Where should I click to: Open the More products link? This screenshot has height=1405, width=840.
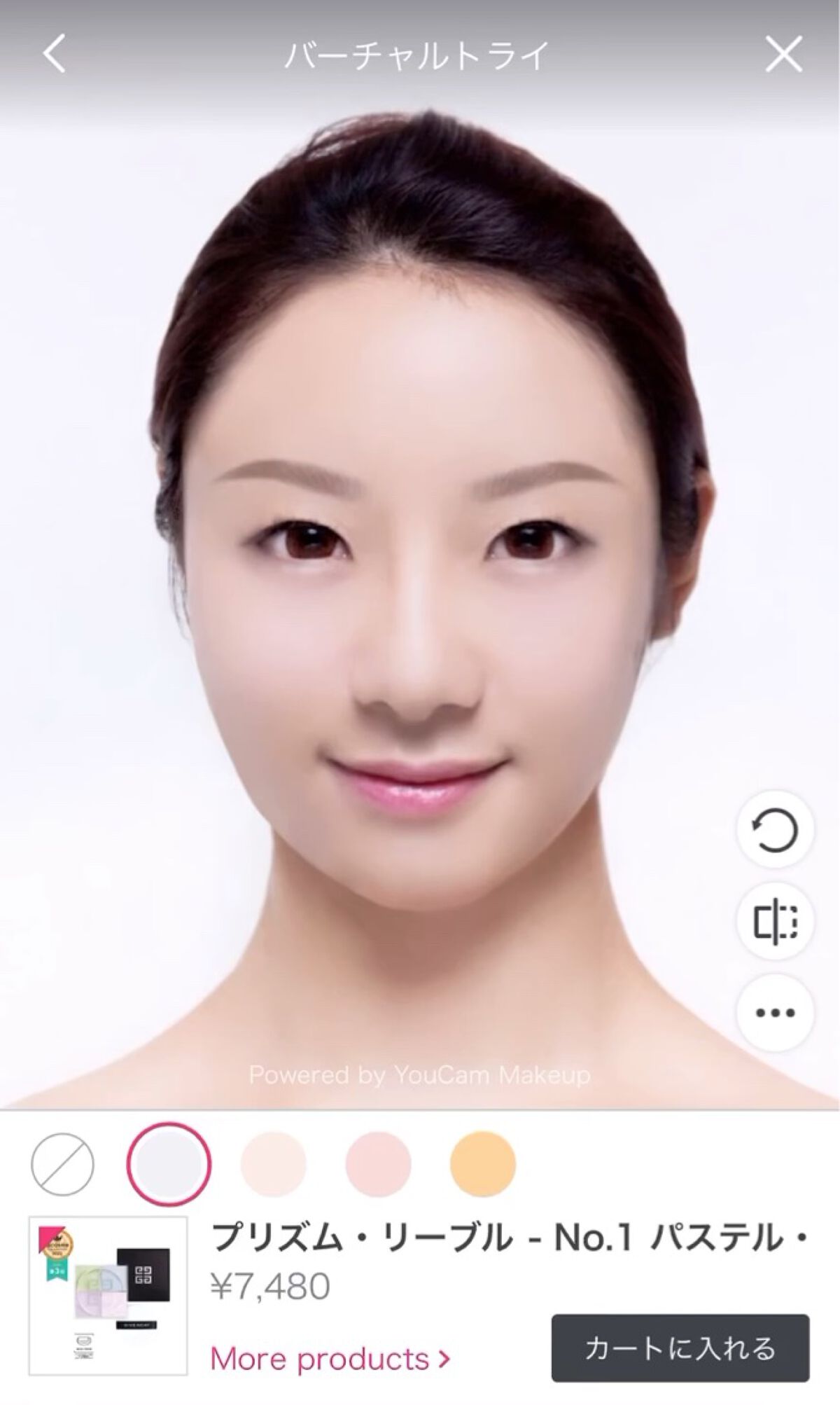coord(330,1358)
